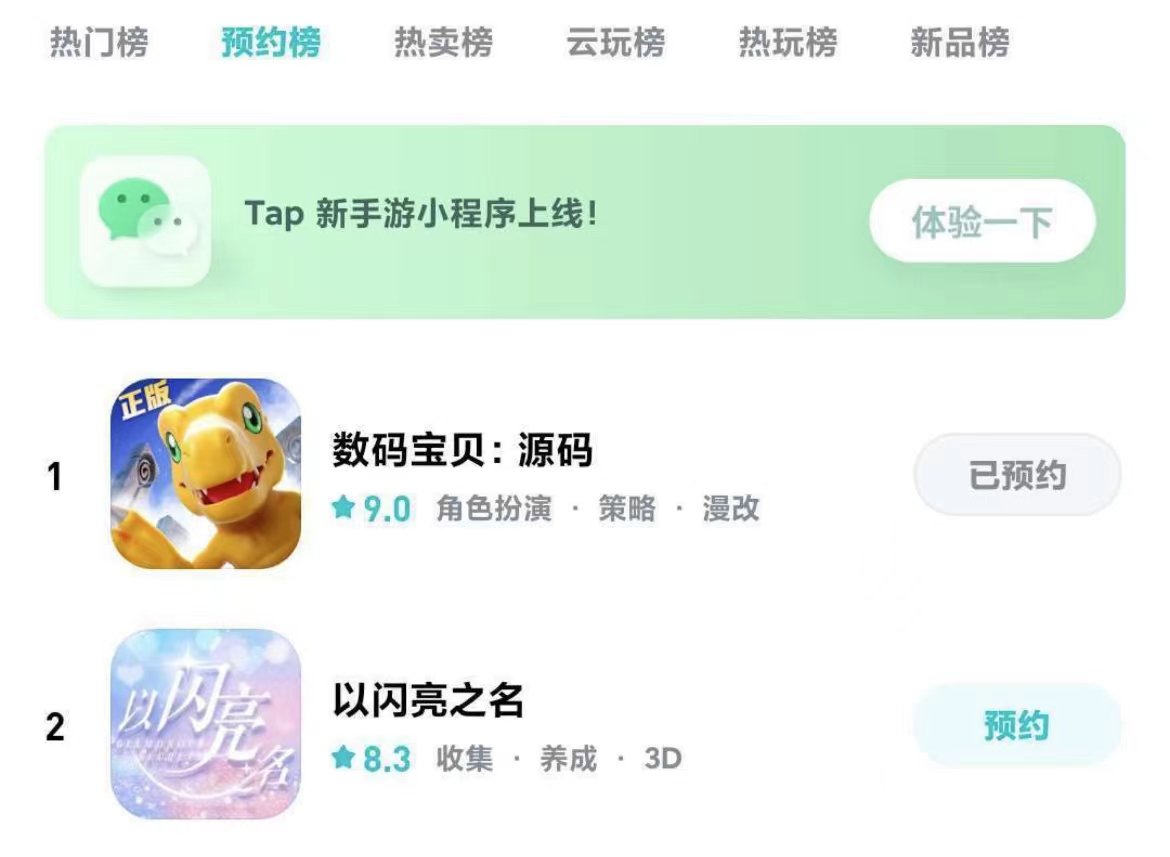This screenshot has height=857, width=1170.
Task: Tap 预约 for 以闪亮之名
Action: point(1017,726)
